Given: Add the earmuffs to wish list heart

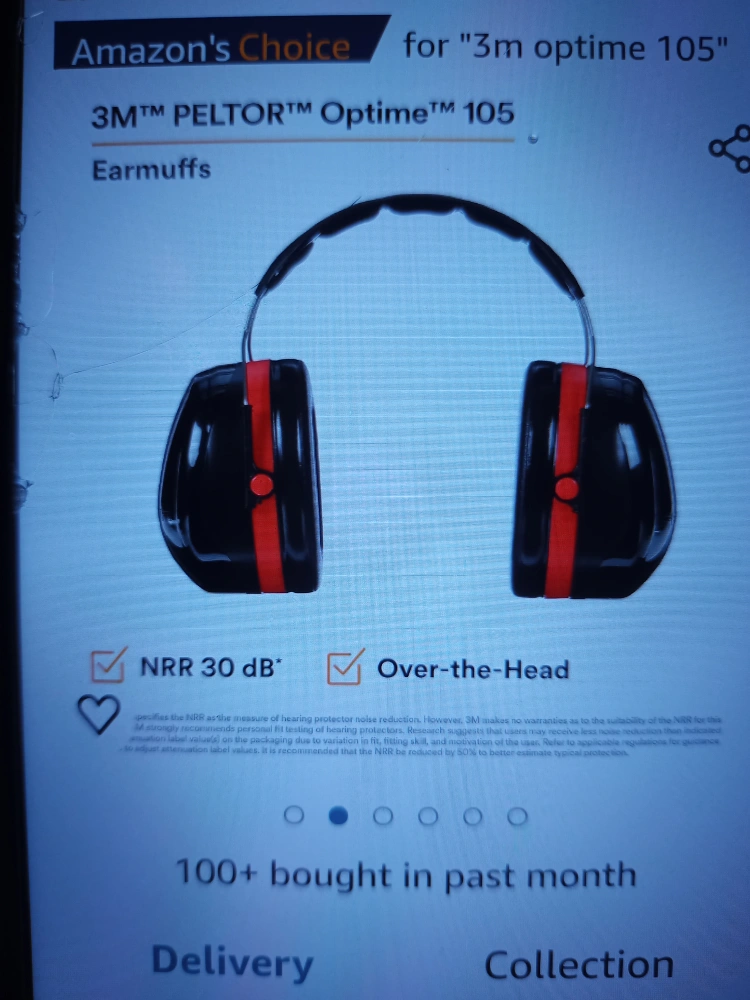Looking at the screenshot, I should pos(97,715).
